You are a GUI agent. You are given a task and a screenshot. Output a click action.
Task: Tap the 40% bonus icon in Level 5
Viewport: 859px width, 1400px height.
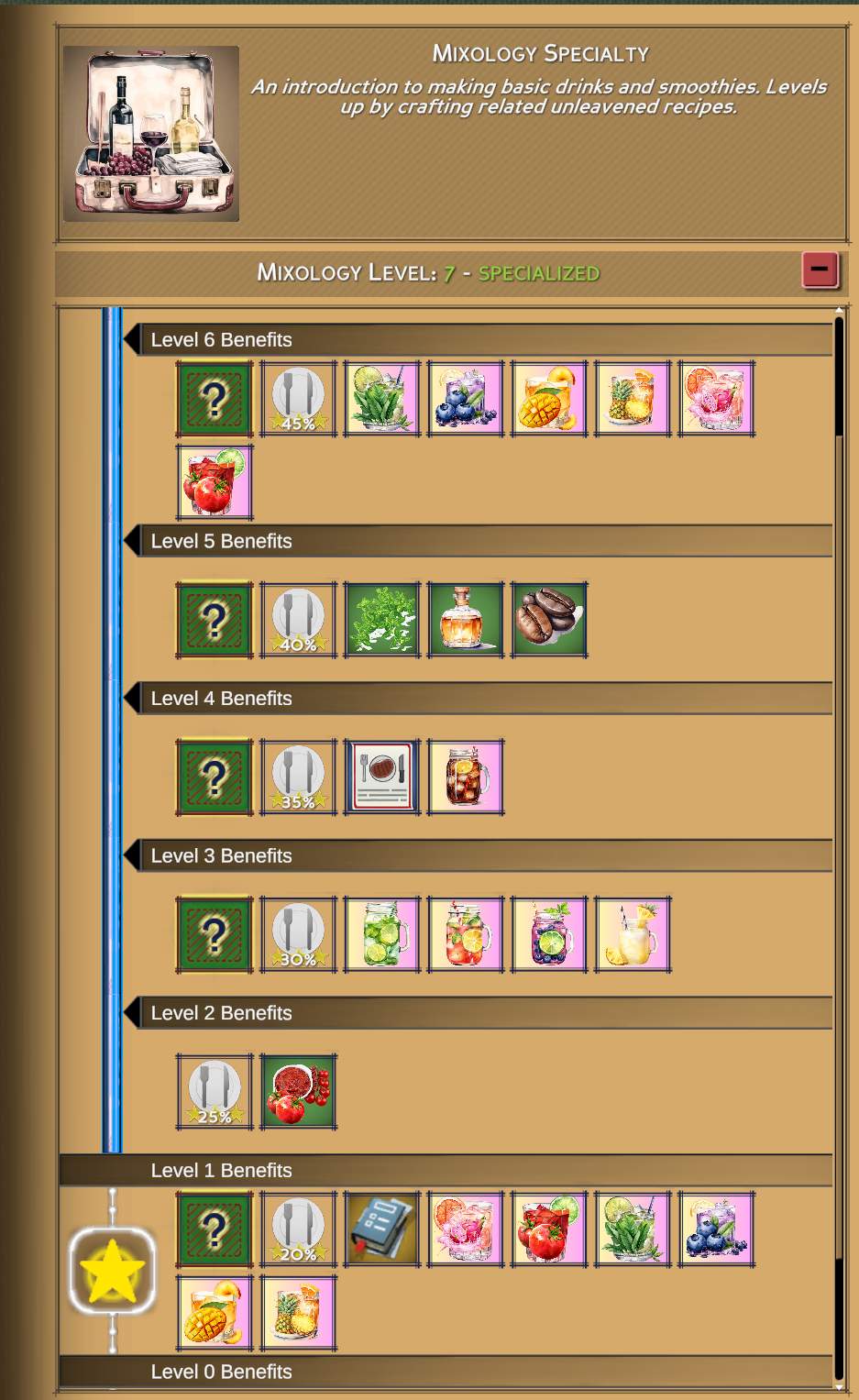click(x=299, y=620)
